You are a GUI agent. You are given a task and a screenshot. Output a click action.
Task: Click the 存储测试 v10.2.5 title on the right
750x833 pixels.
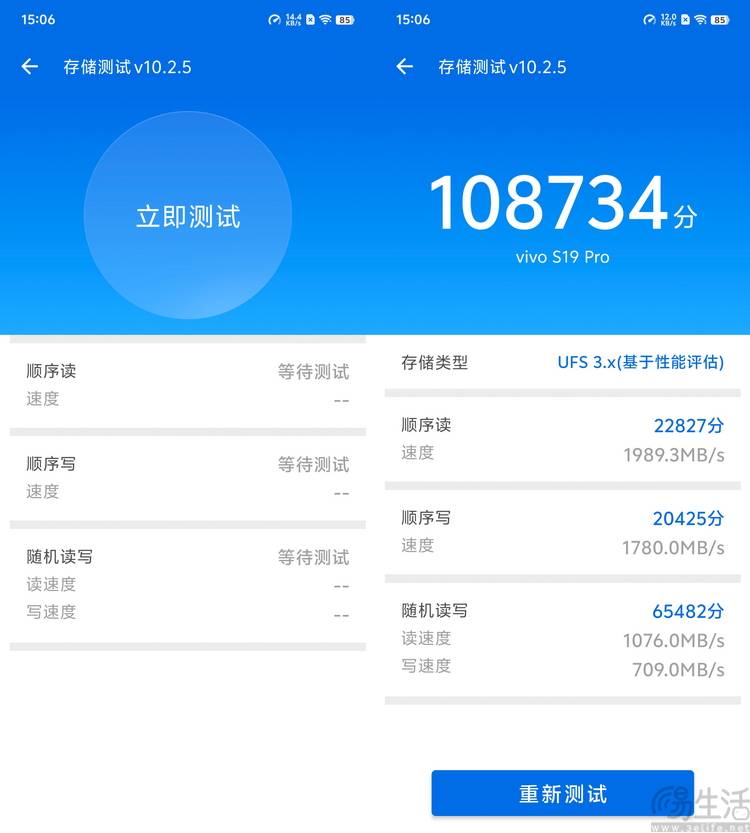504,66
